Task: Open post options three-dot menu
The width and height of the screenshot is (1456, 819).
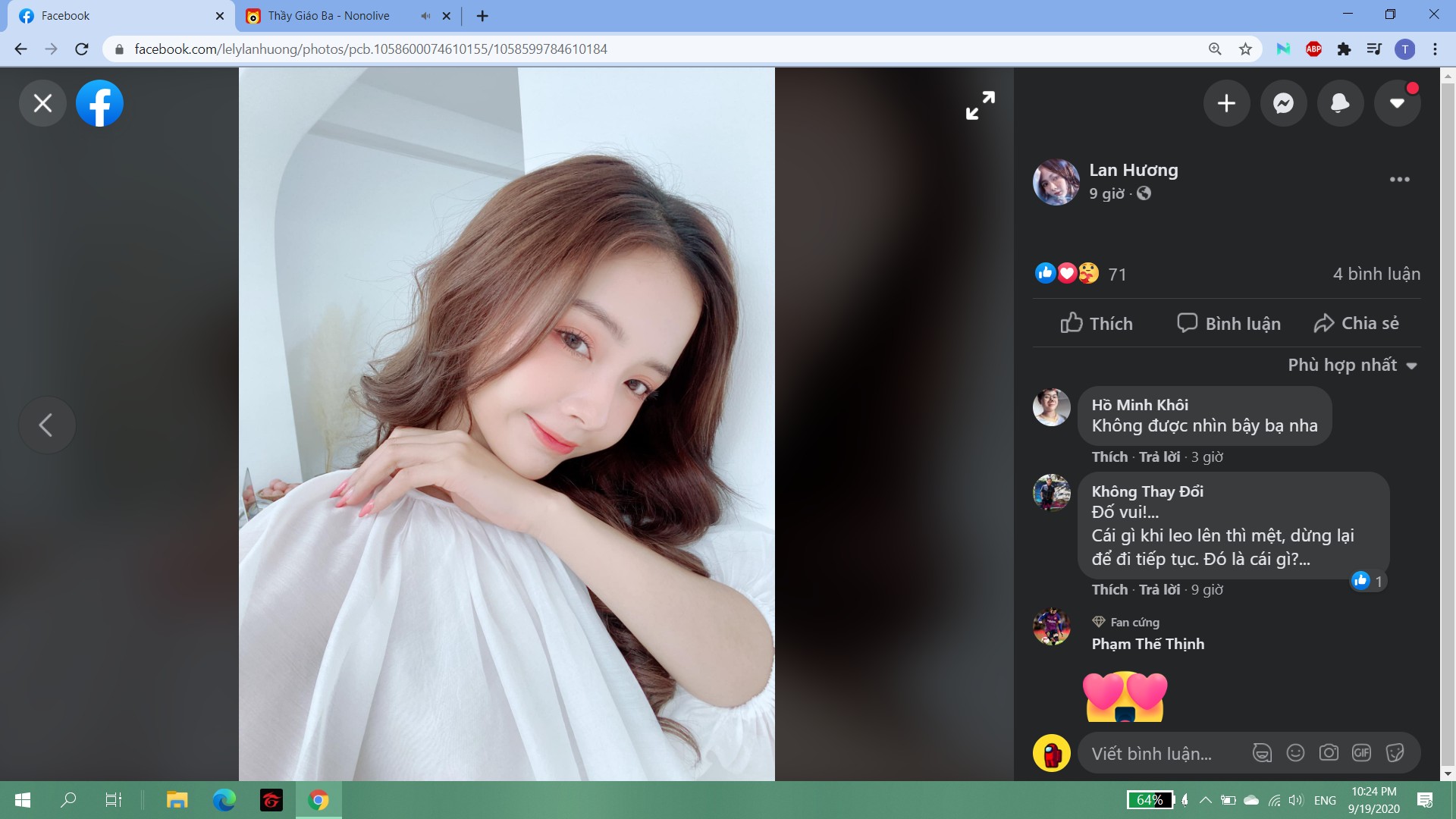Action: pyautogui.click(x=1399, y=180)
